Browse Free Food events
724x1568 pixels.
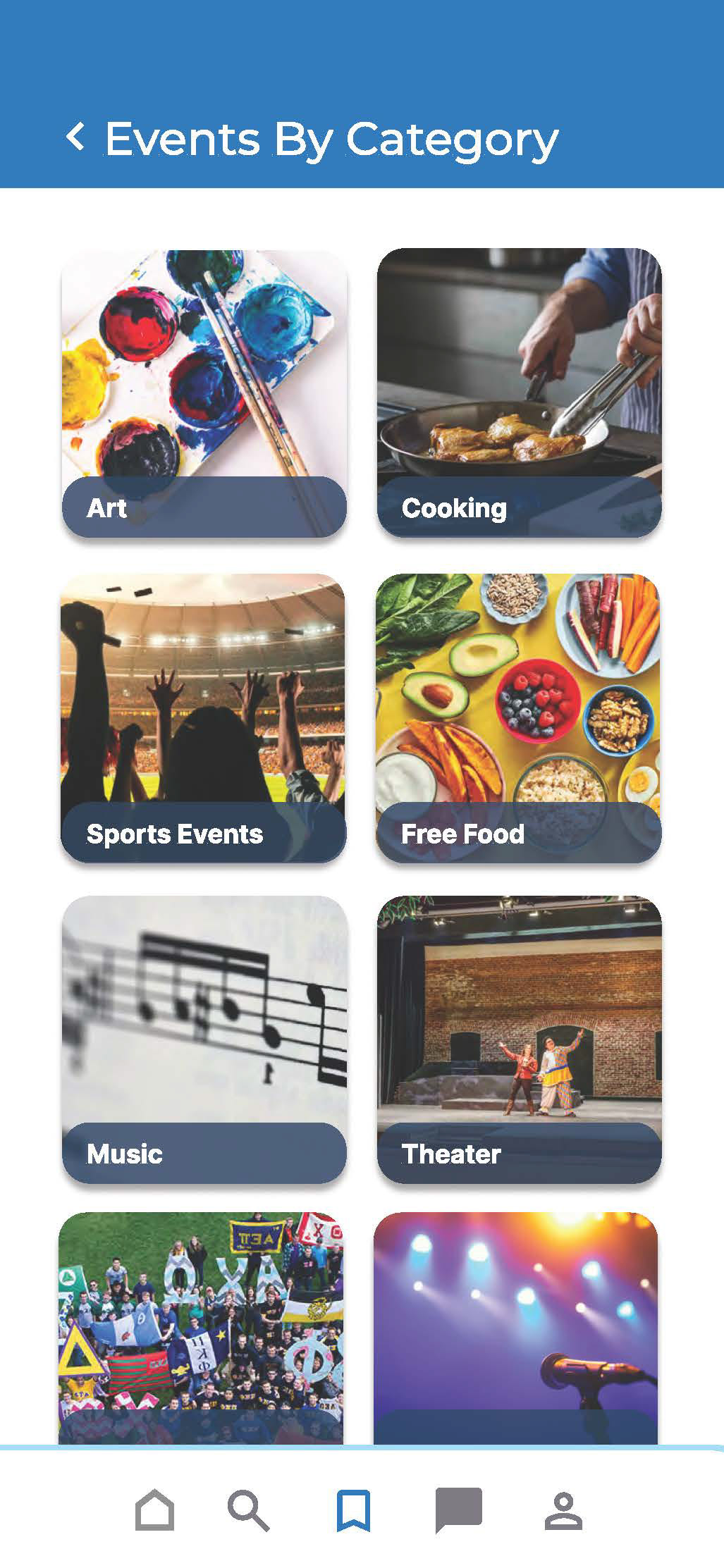pyautogui.click(x=519, y=717)
